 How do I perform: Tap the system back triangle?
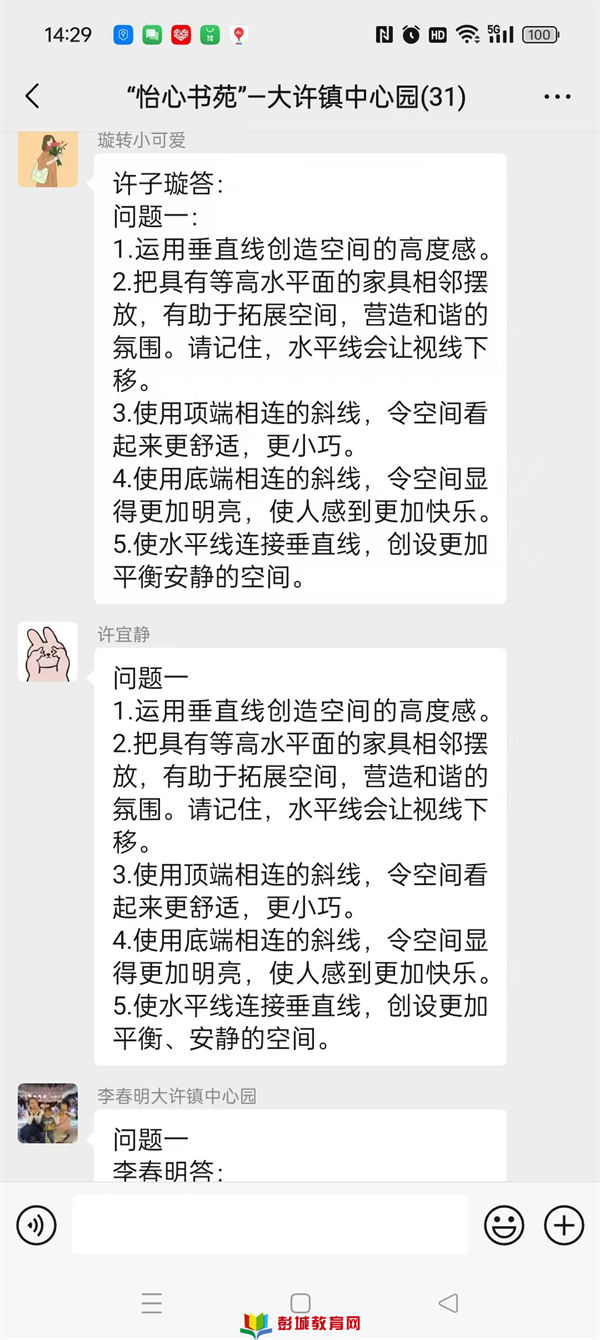click(x=448, y=1302)
